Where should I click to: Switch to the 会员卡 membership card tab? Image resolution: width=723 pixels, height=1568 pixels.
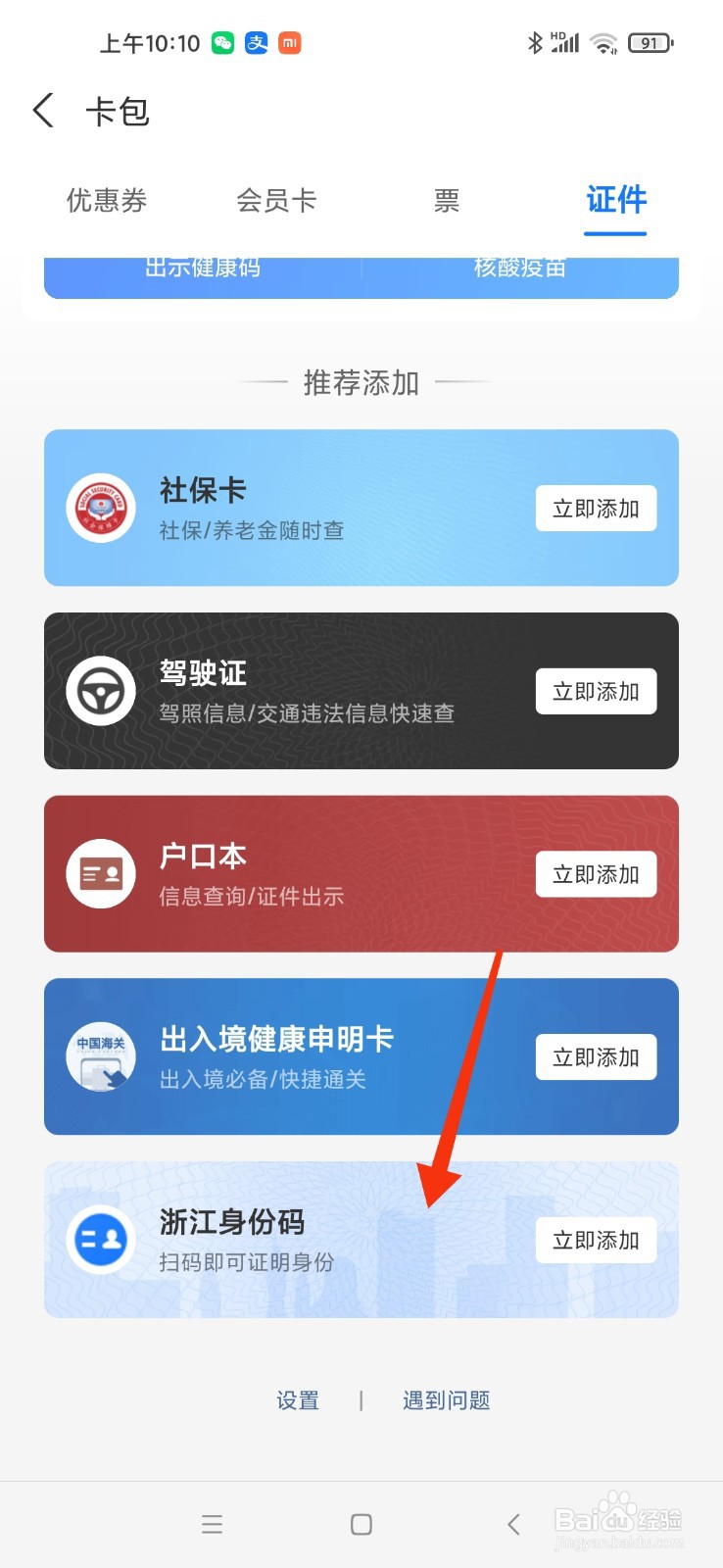pos(276,201)
